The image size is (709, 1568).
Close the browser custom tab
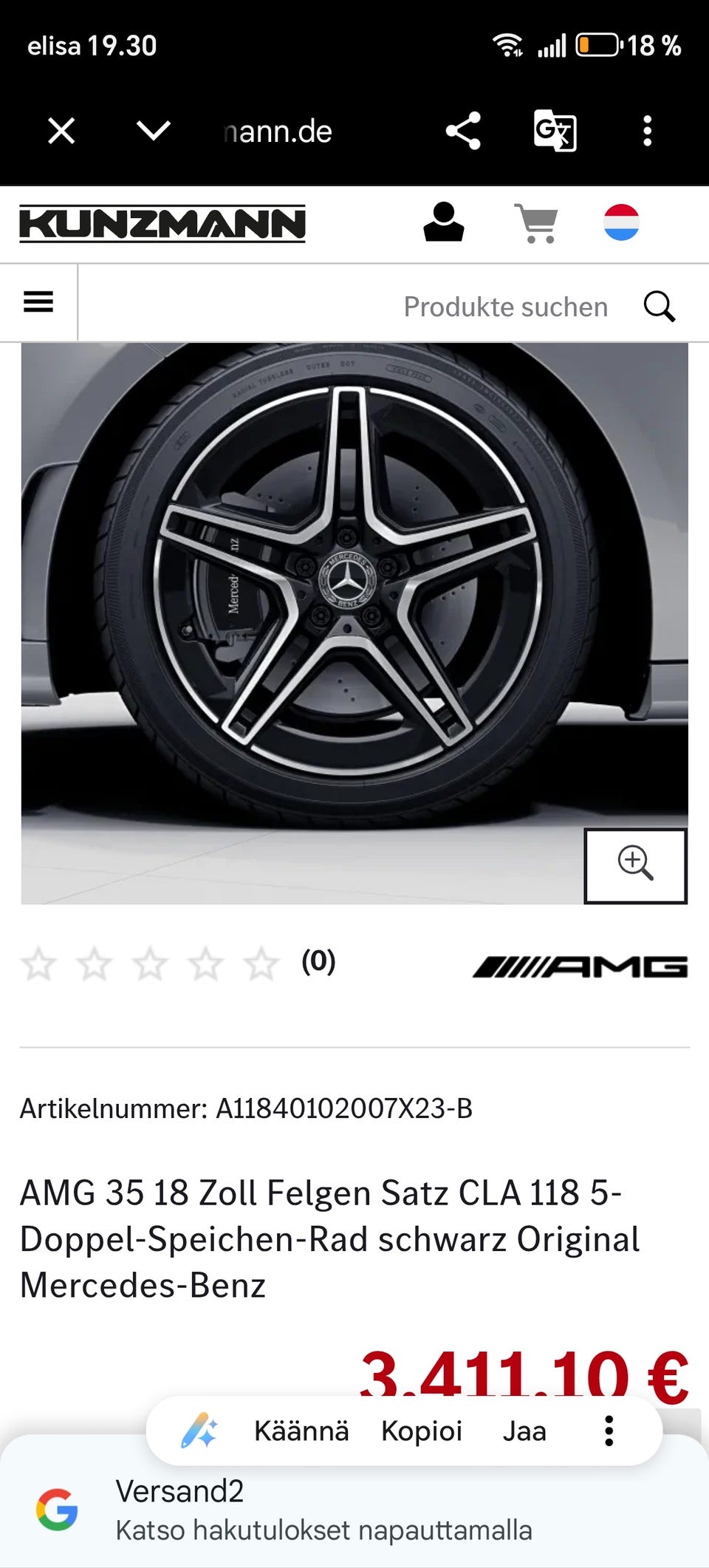point(61,132)
